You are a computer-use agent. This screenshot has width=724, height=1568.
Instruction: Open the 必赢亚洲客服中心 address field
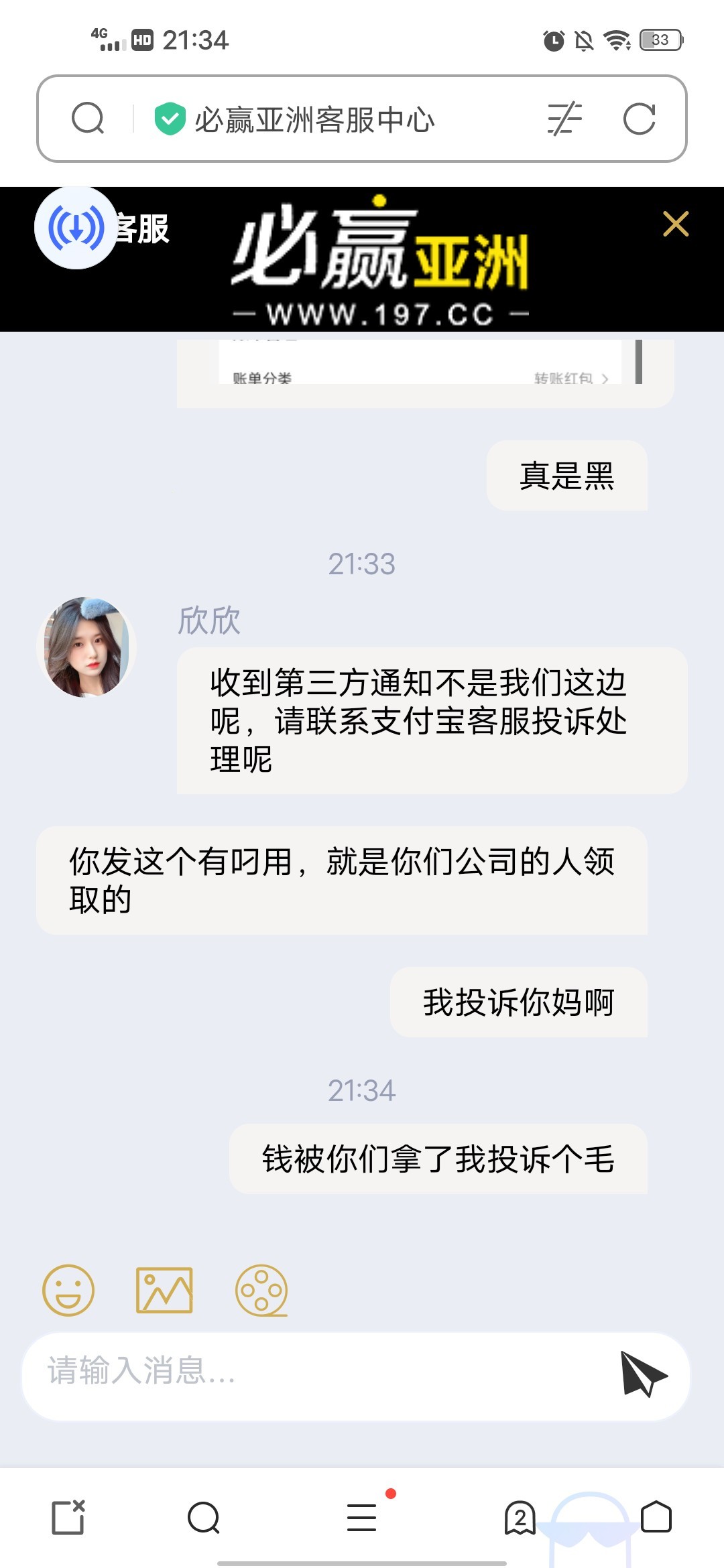[314, 120]
